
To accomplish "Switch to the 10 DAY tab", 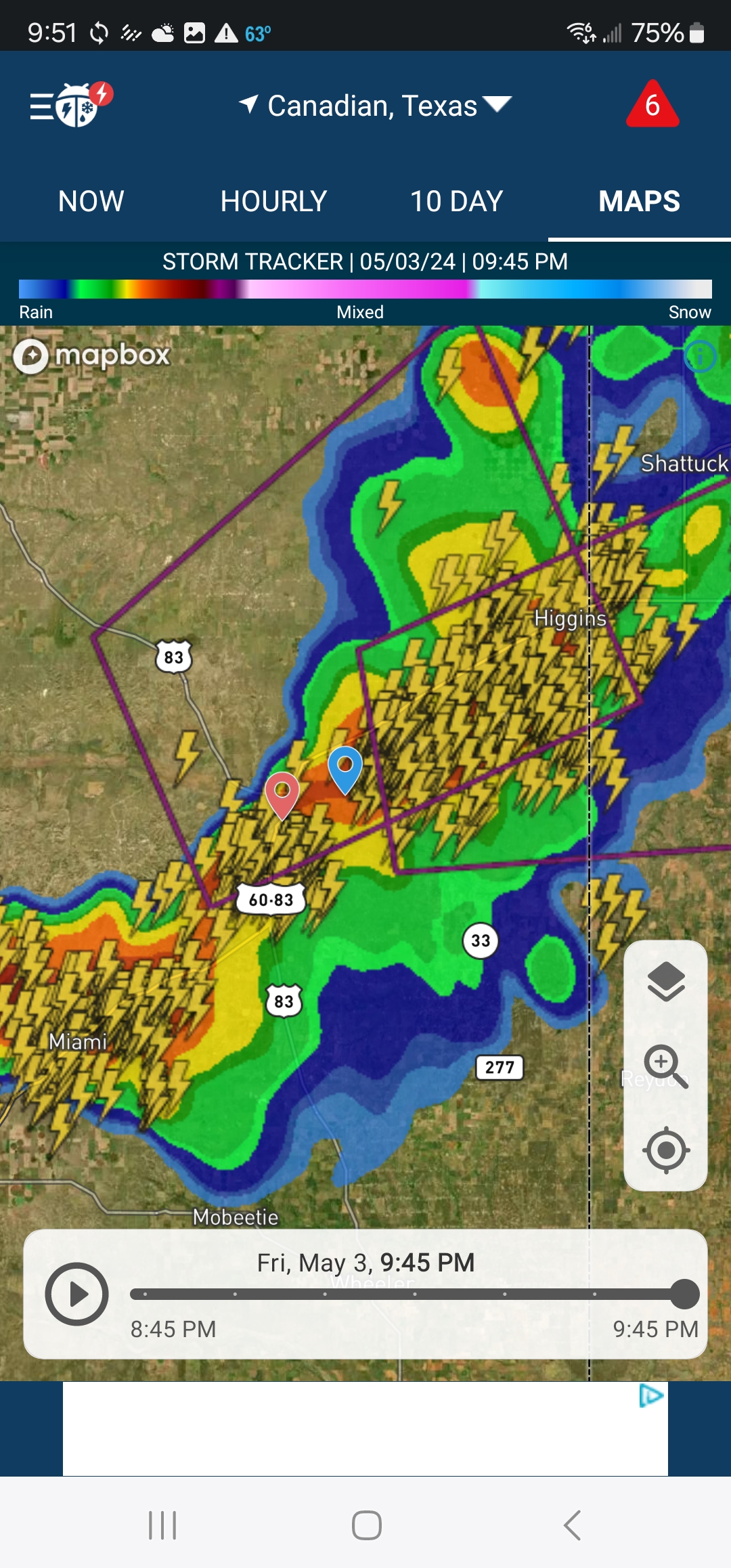I will (x=457, y=201).
